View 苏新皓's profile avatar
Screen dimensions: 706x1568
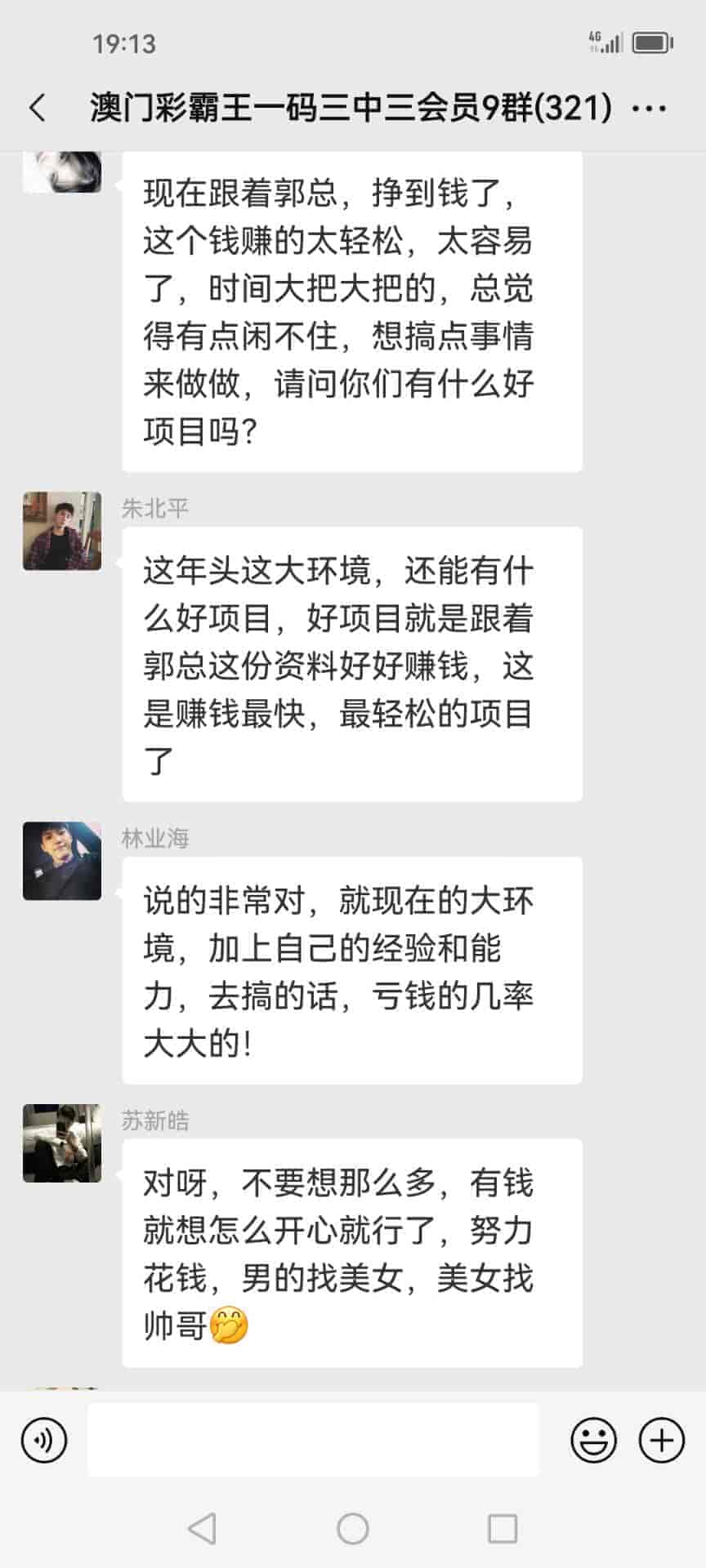coord(62,1143)
